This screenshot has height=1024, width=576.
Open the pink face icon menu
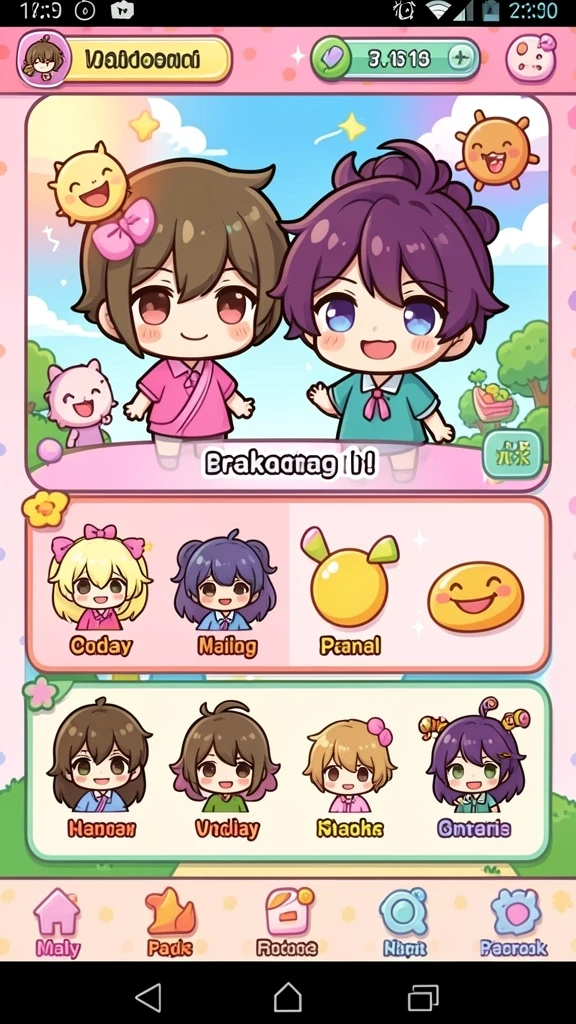(x=532, y=58)
